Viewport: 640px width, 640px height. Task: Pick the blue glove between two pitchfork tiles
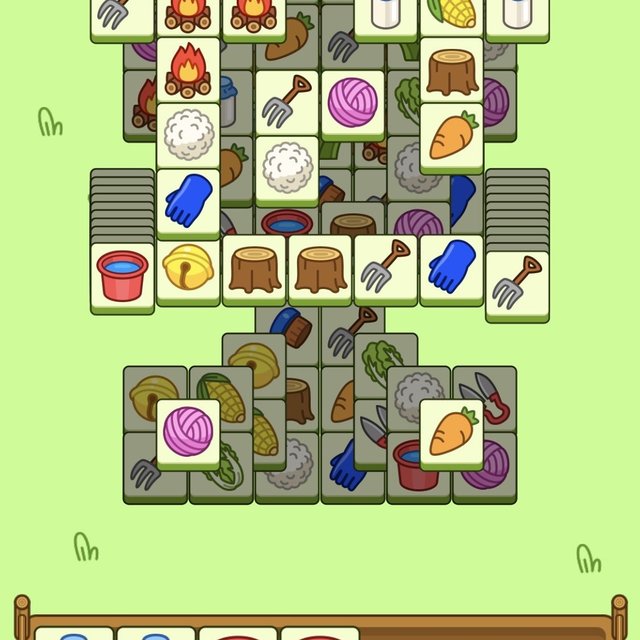(450, 270)
